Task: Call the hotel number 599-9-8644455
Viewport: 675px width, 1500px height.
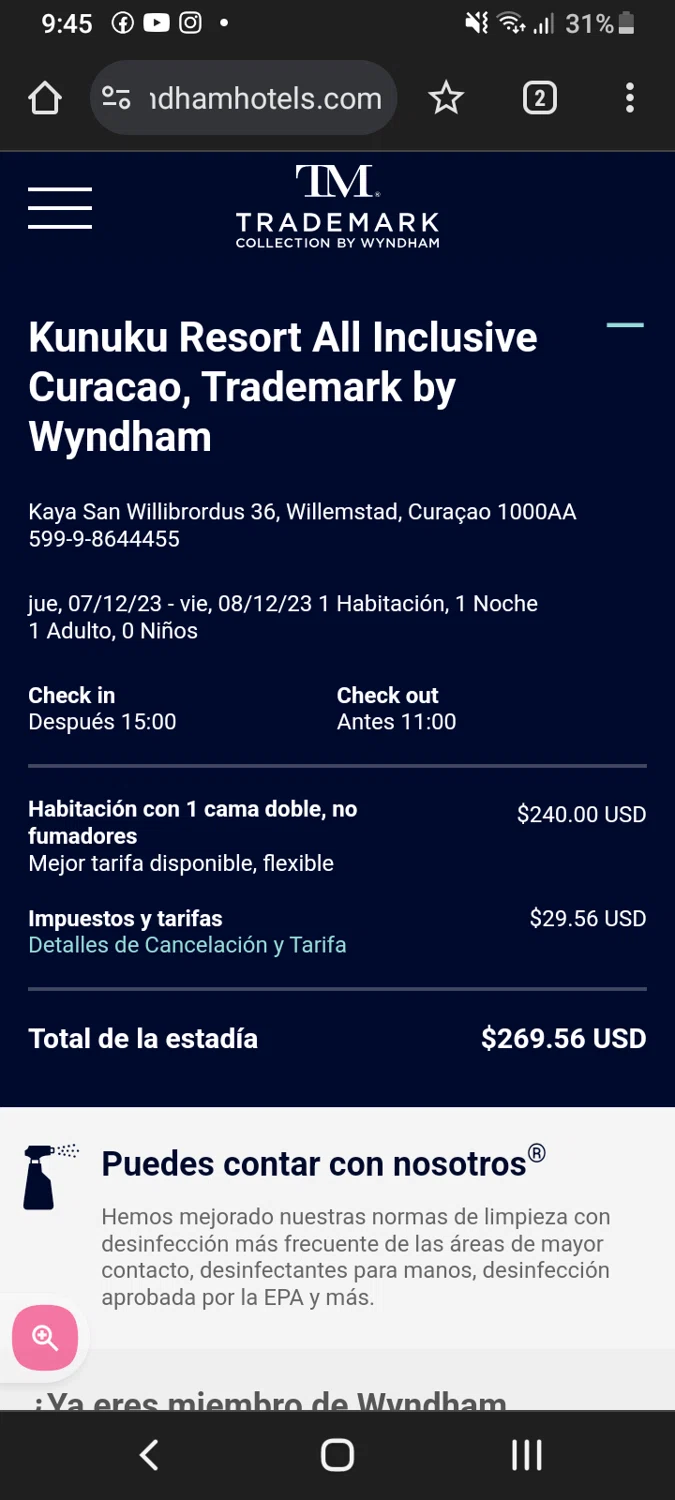Action: (104, 539)
